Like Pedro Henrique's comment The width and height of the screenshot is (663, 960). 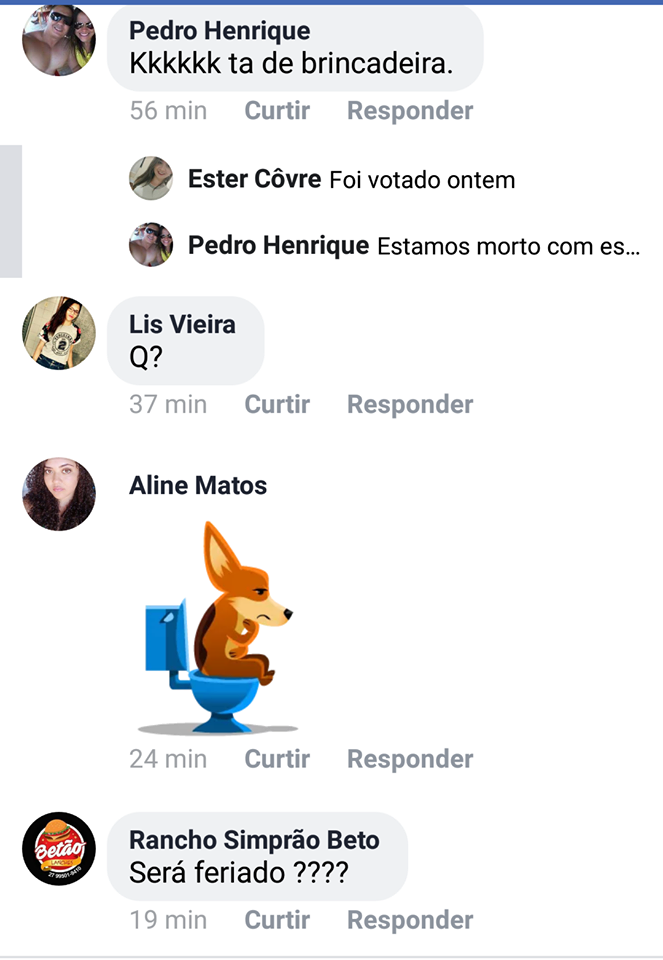[x=277, y=111]
